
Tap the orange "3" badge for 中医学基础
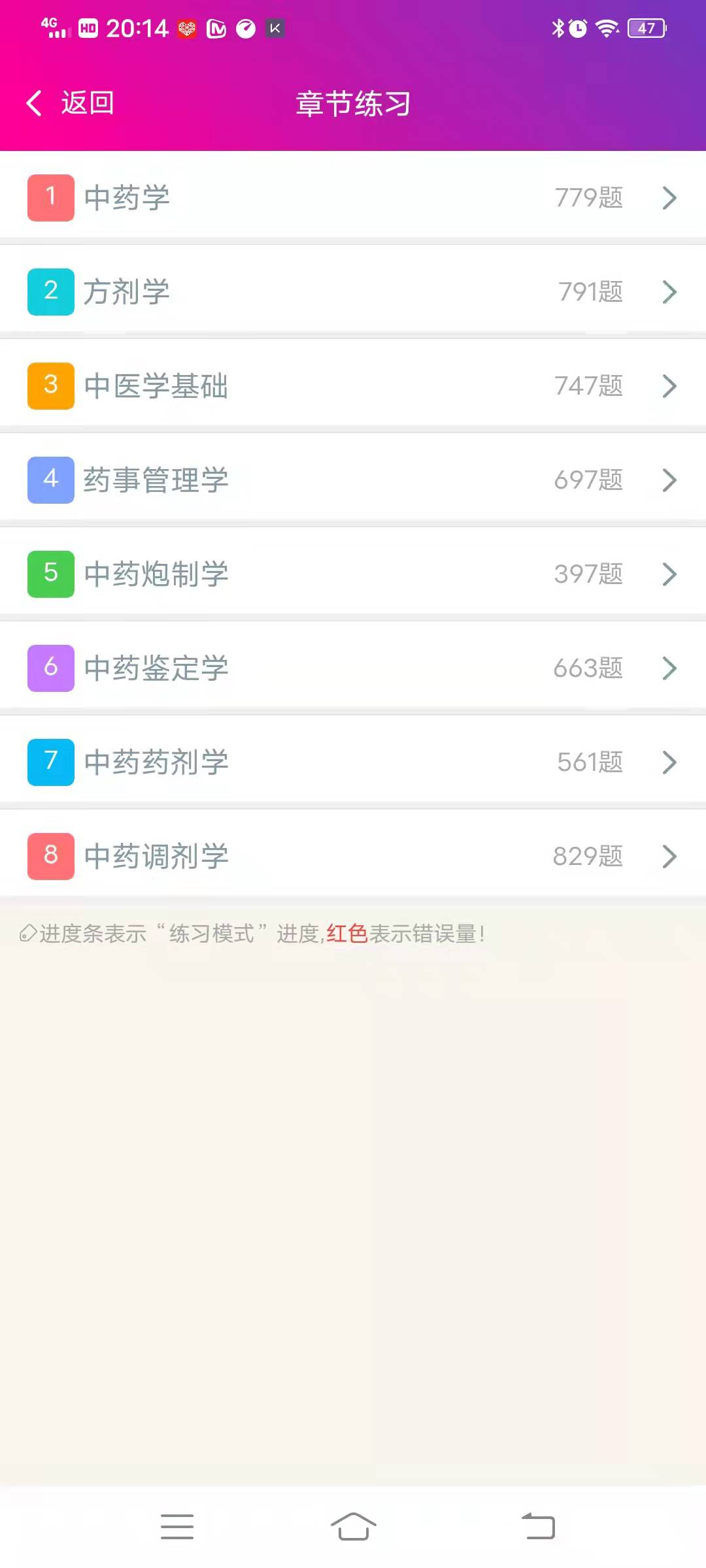pyautogui.click(x=50, y=385)
